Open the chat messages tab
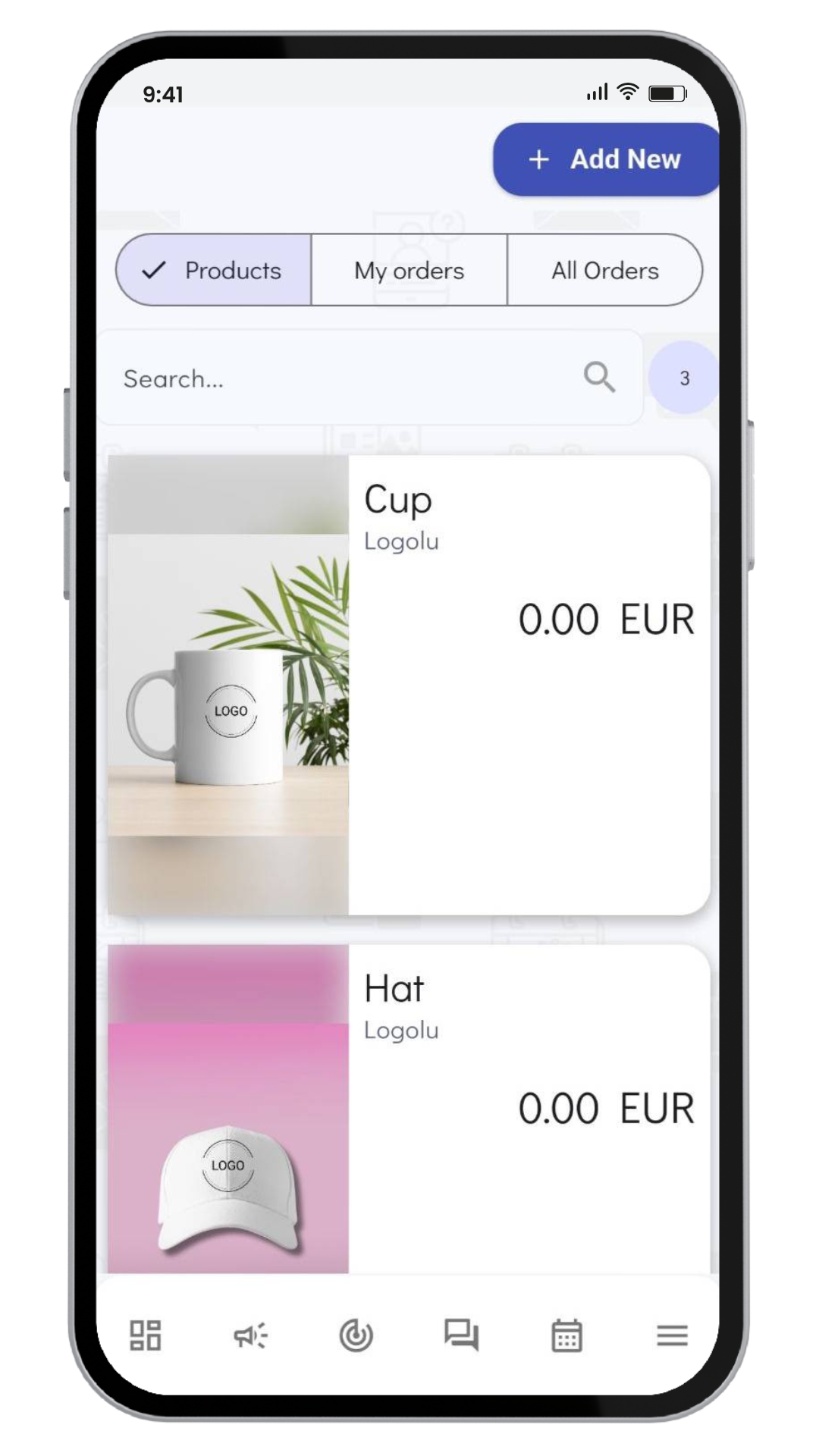 pyautogui.click(x=461, y=1335)
